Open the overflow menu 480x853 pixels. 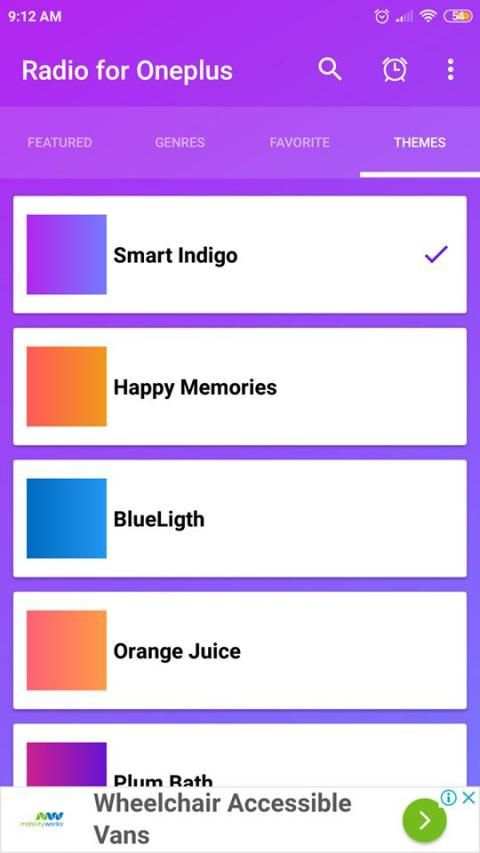point(450,70)
